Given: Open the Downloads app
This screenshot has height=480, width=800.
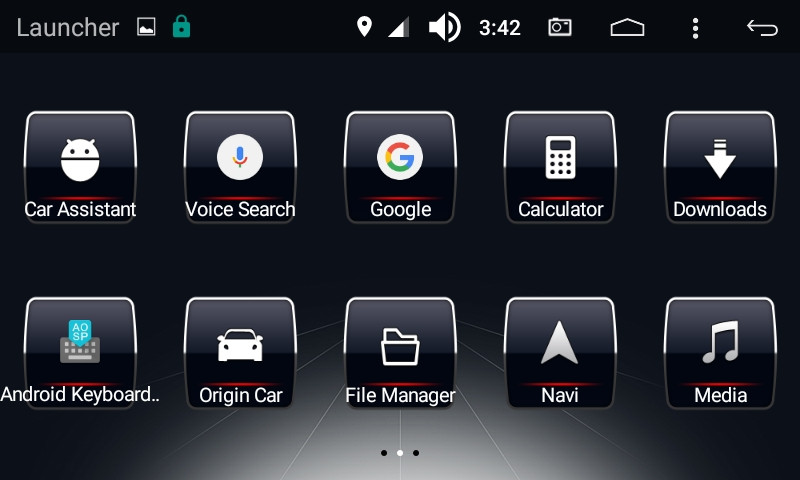Looking at the screenshot, I should coord(720,167).
